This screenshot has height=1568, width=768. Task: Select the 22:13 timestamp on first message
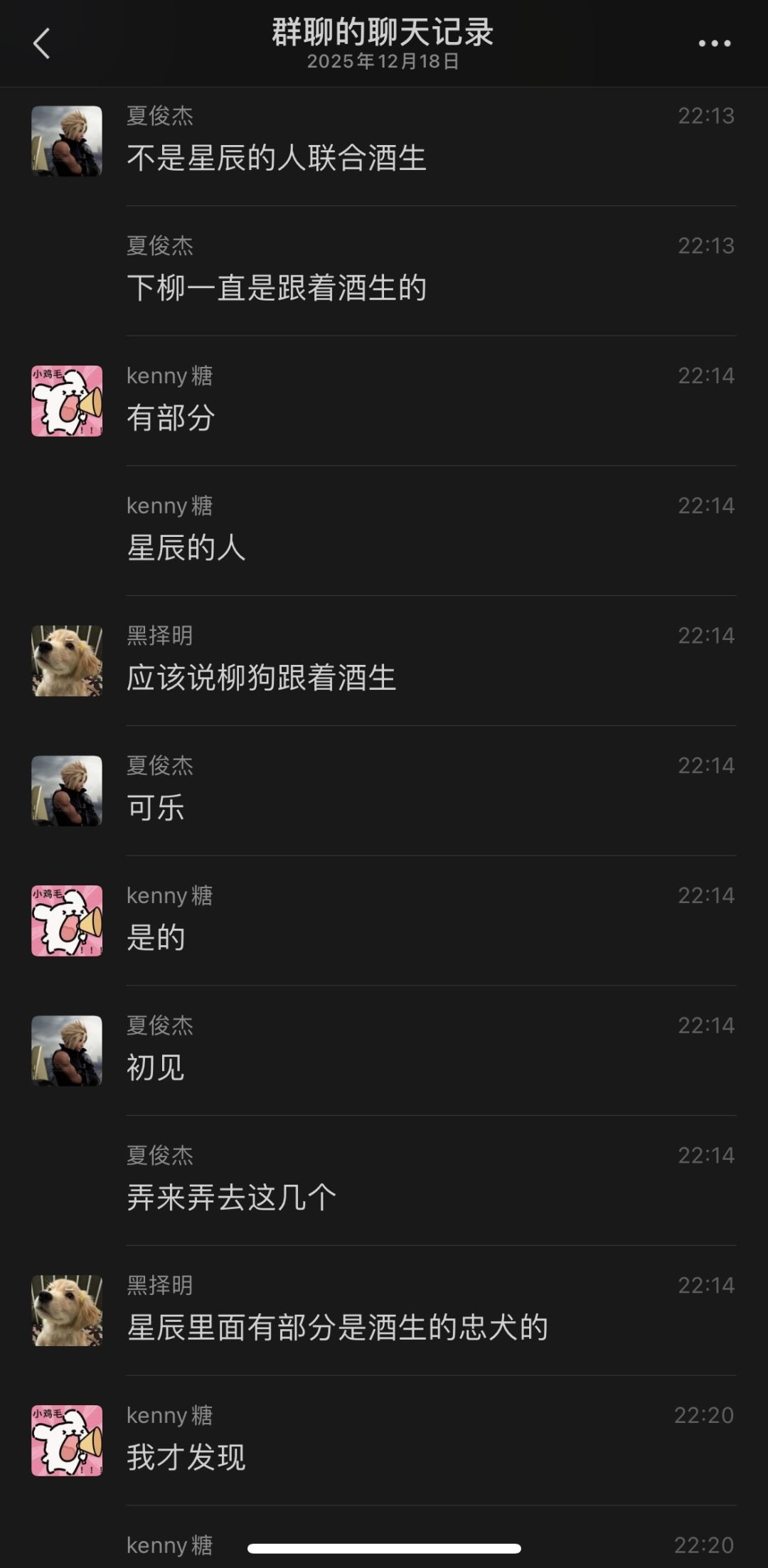705,117
